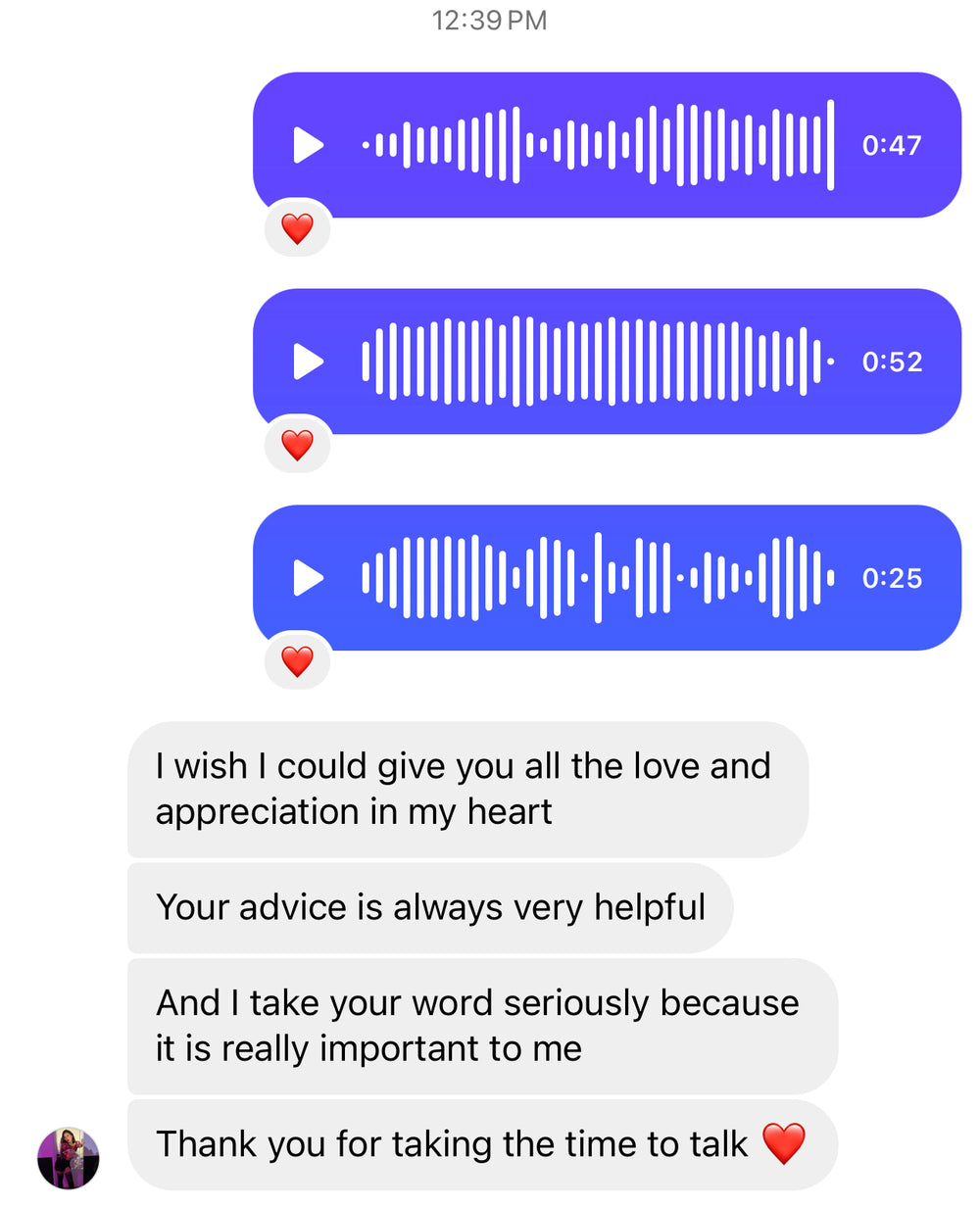Open heart reaction under the 0:52 voice message

click(x=298, y=446)
